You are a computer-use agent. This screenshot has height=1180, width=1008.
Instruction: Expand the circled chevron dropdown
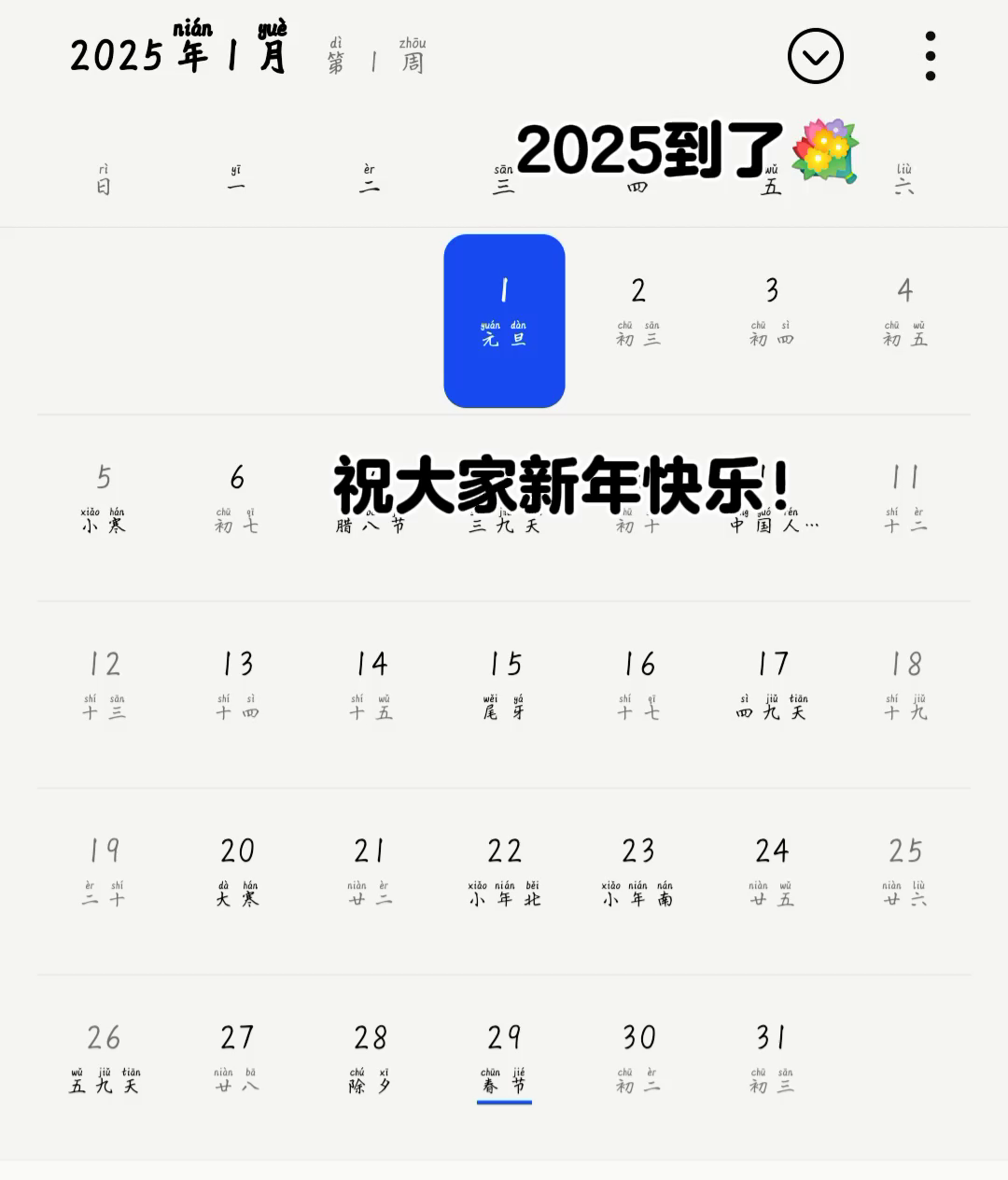(x=815, y=57)
